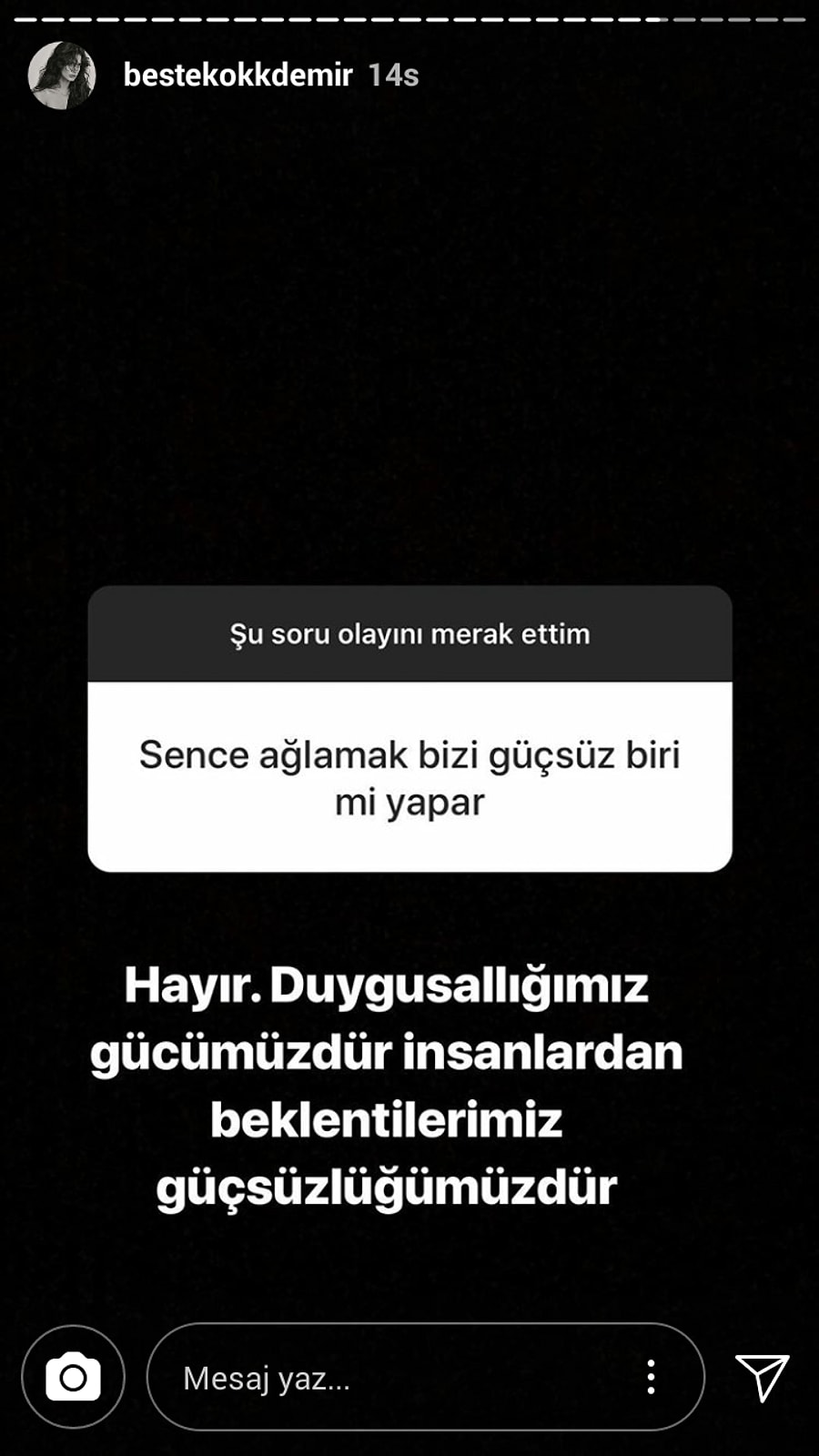Open the three-dot story options
The height and width of the screenshot is (1456, 819).
(x=651, y=1378)
